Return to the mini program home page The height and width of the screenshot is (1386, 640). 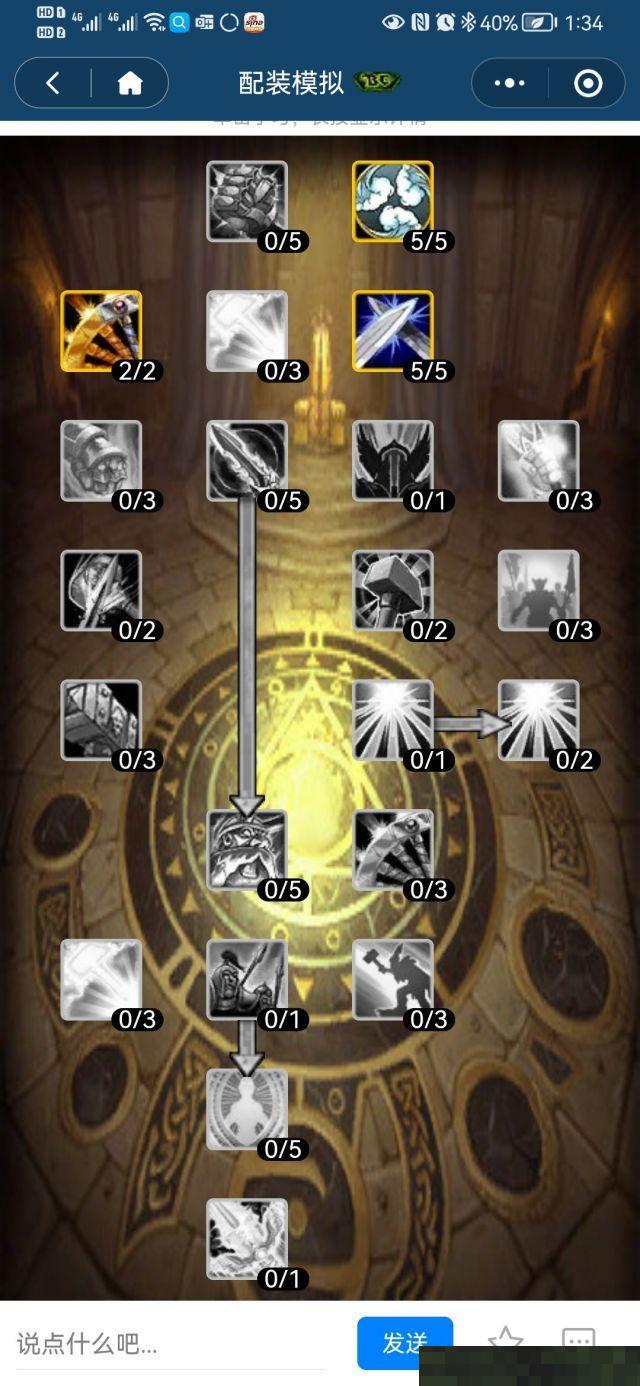pyautogui.click(x=130, y=84)
